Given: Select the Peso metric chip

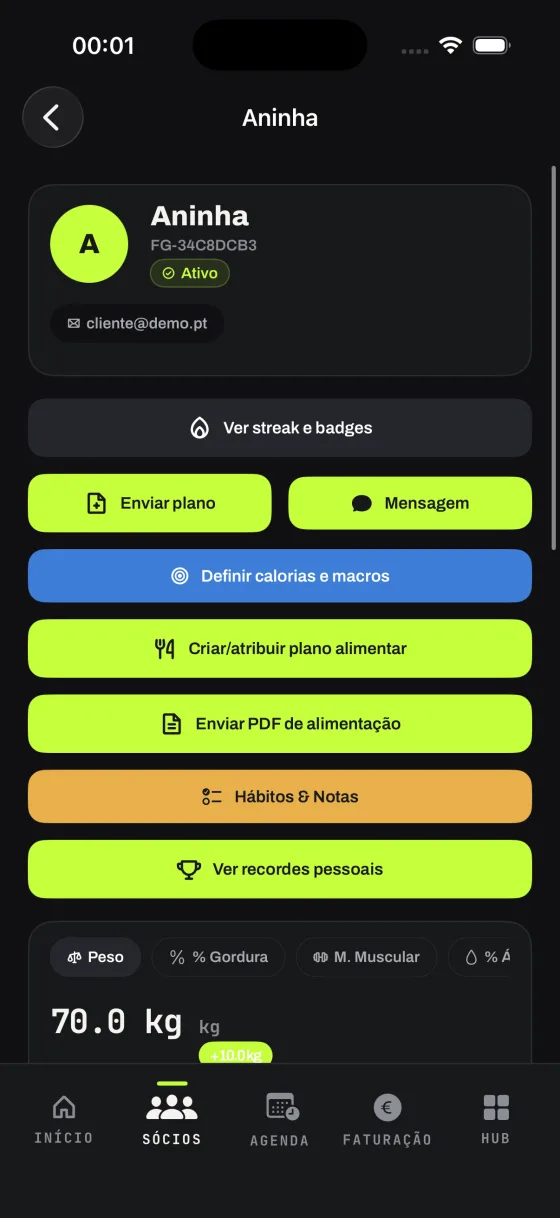Looking at the screenshot, I should click(96, 957).
